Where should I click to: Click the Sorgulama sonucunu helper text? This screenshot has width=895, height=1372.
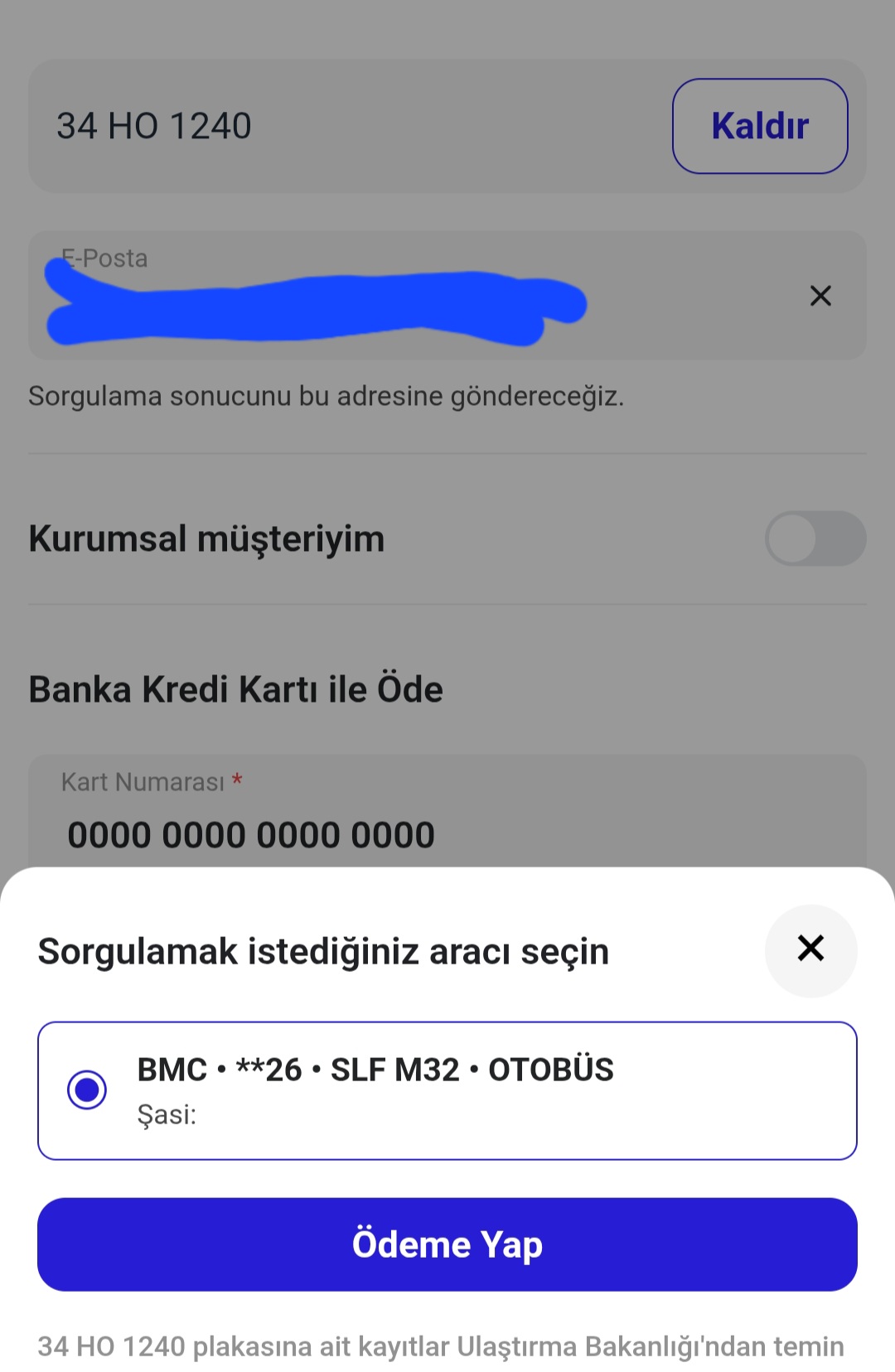point(327,396)
